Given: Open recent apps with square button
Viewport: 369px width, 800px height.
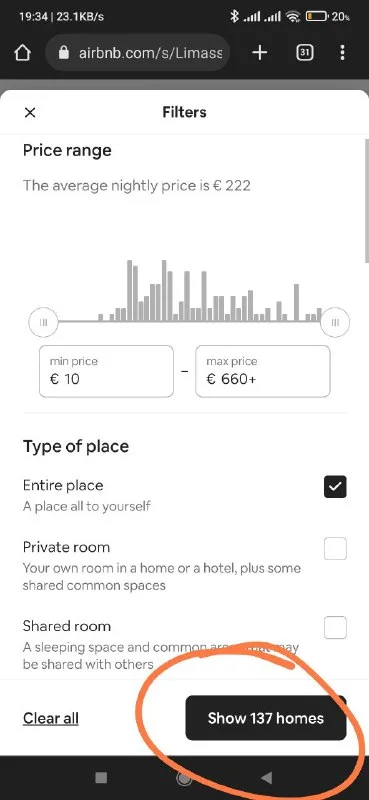Looking at the screenshot, I should click(x=101, y=778).
